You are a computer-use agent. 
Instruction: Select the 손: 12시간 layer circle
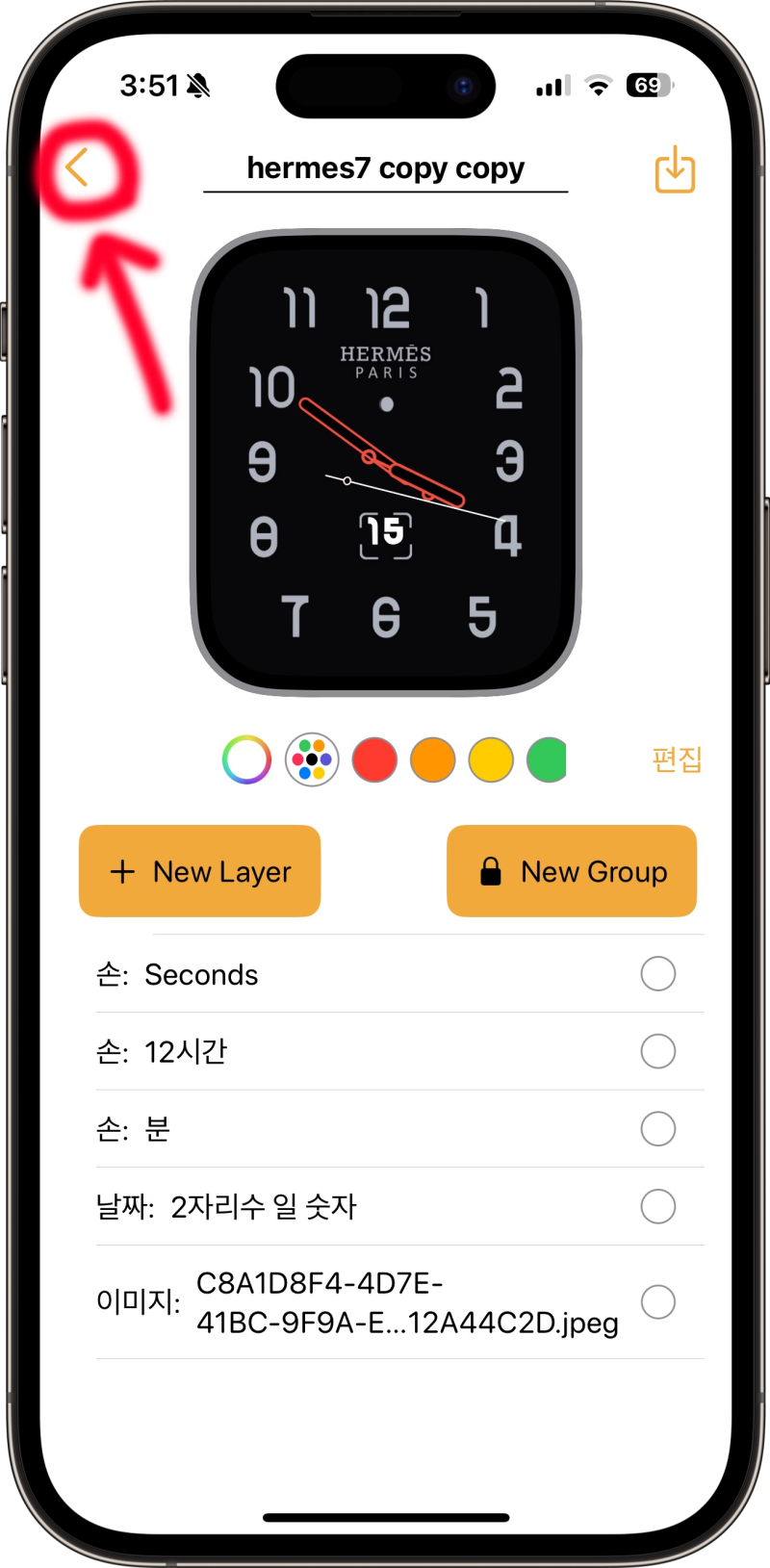(x=658, y=1051)
